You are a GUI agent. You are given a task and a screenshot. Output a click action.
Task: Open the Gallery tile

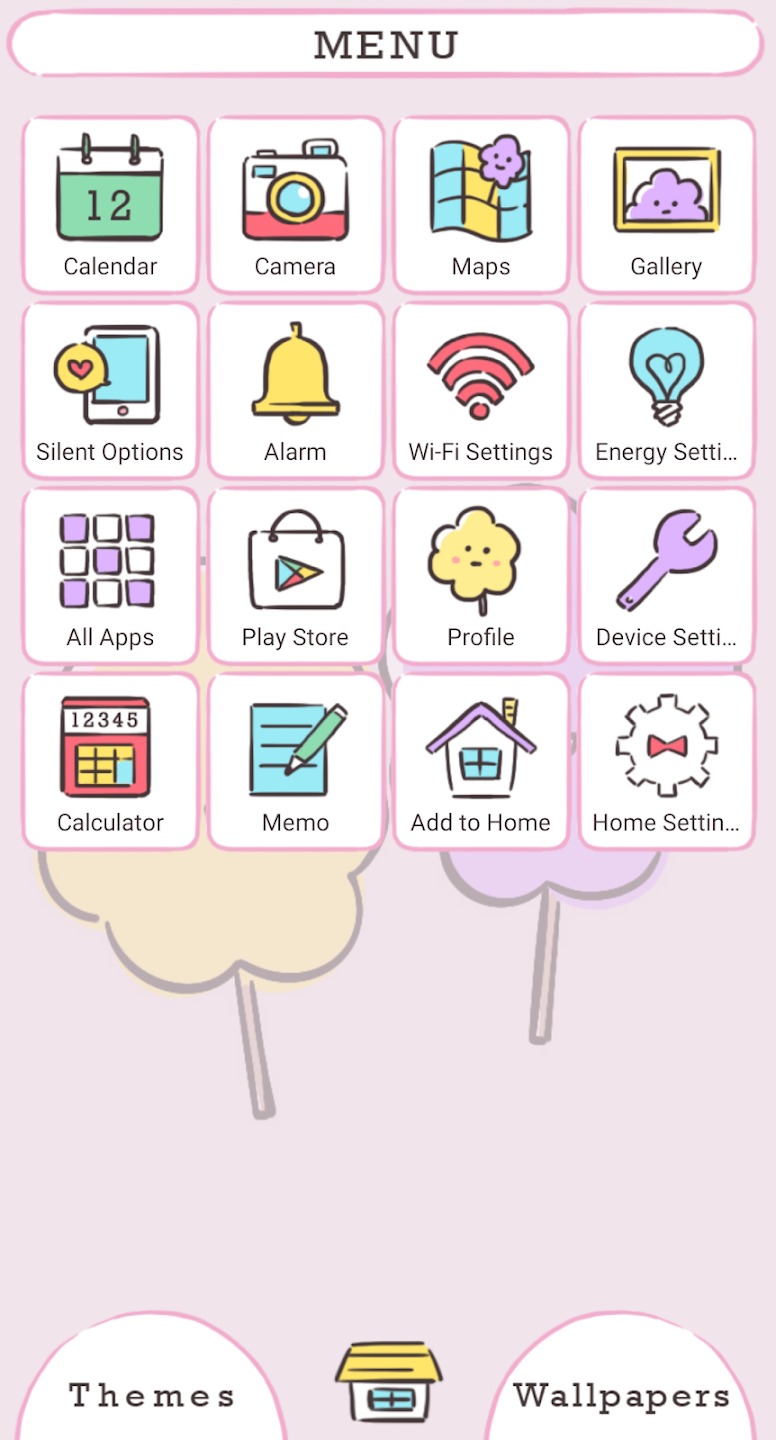click(666, 205)
